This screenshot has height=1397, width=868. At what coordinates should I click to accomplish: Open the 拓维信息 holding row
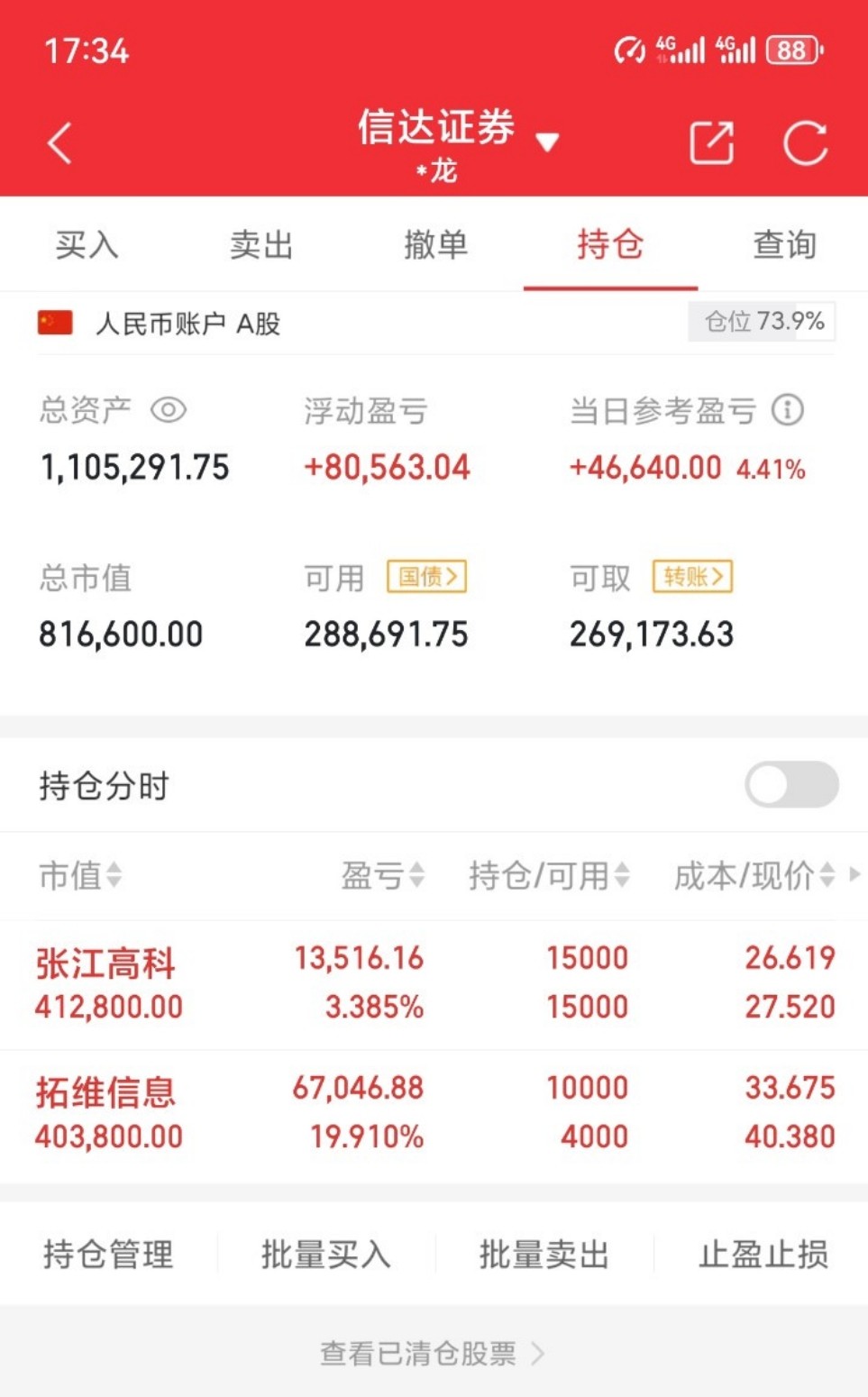coord(434,1114)
